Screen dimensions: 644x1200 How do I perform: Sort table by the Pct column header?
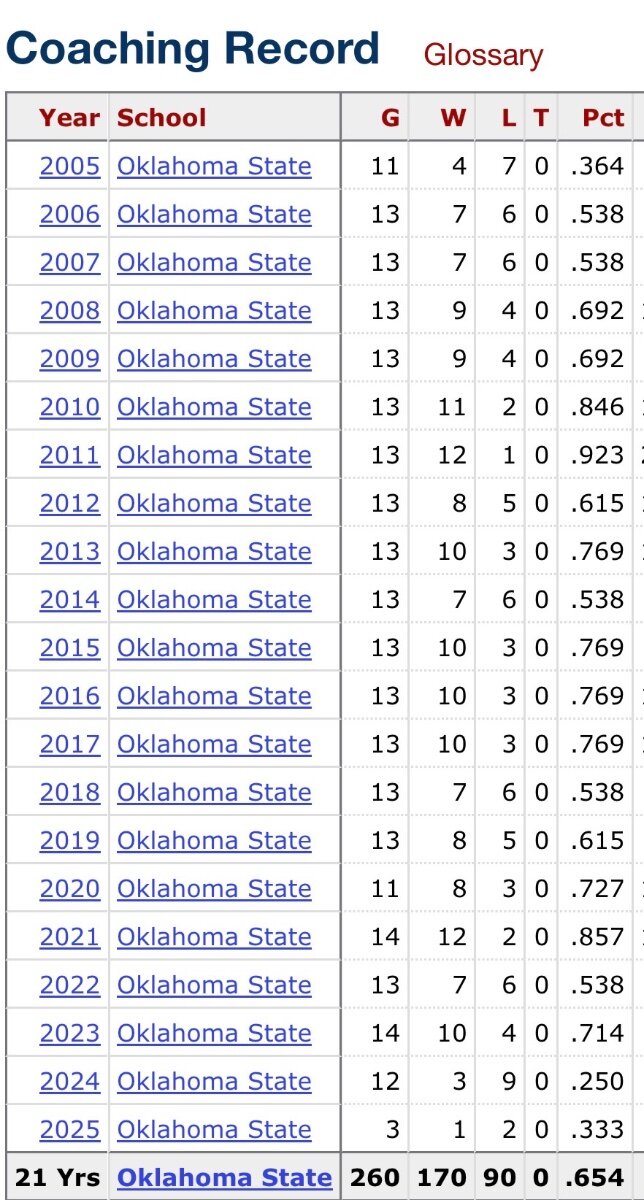pos(603,117)
